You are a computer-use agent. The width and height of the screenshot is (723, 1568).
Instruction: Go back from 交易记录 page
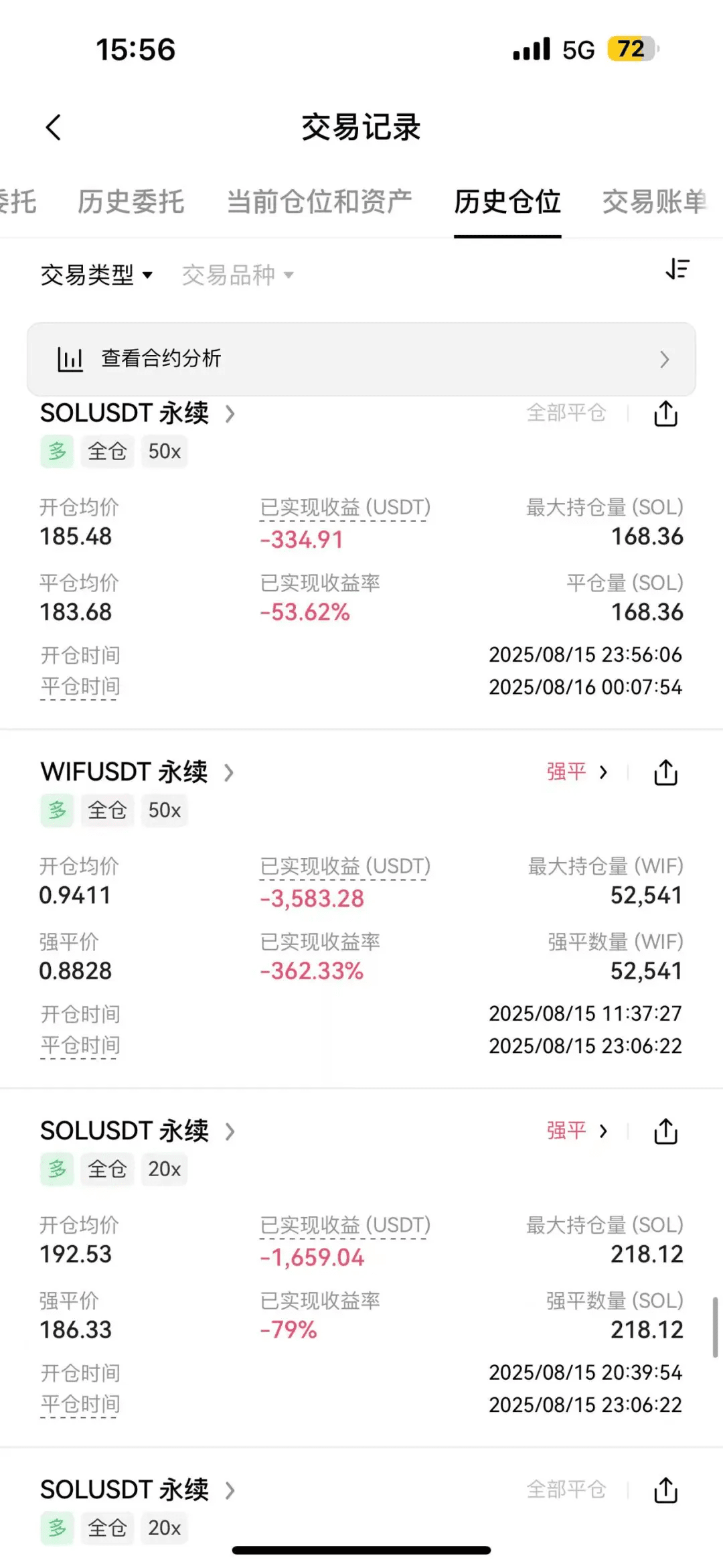pos(54,127)
